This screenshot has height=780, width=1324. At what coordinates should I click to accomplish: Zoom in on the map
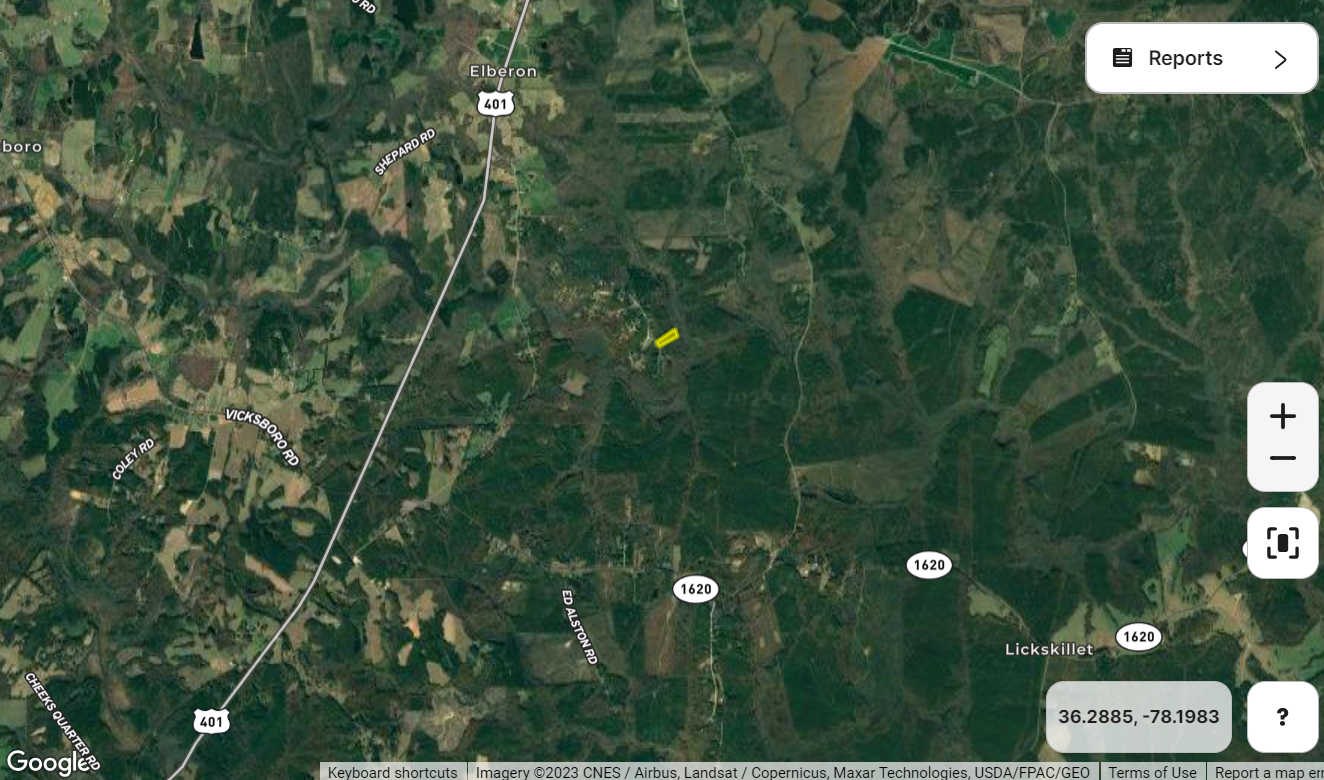[1282, 416]
